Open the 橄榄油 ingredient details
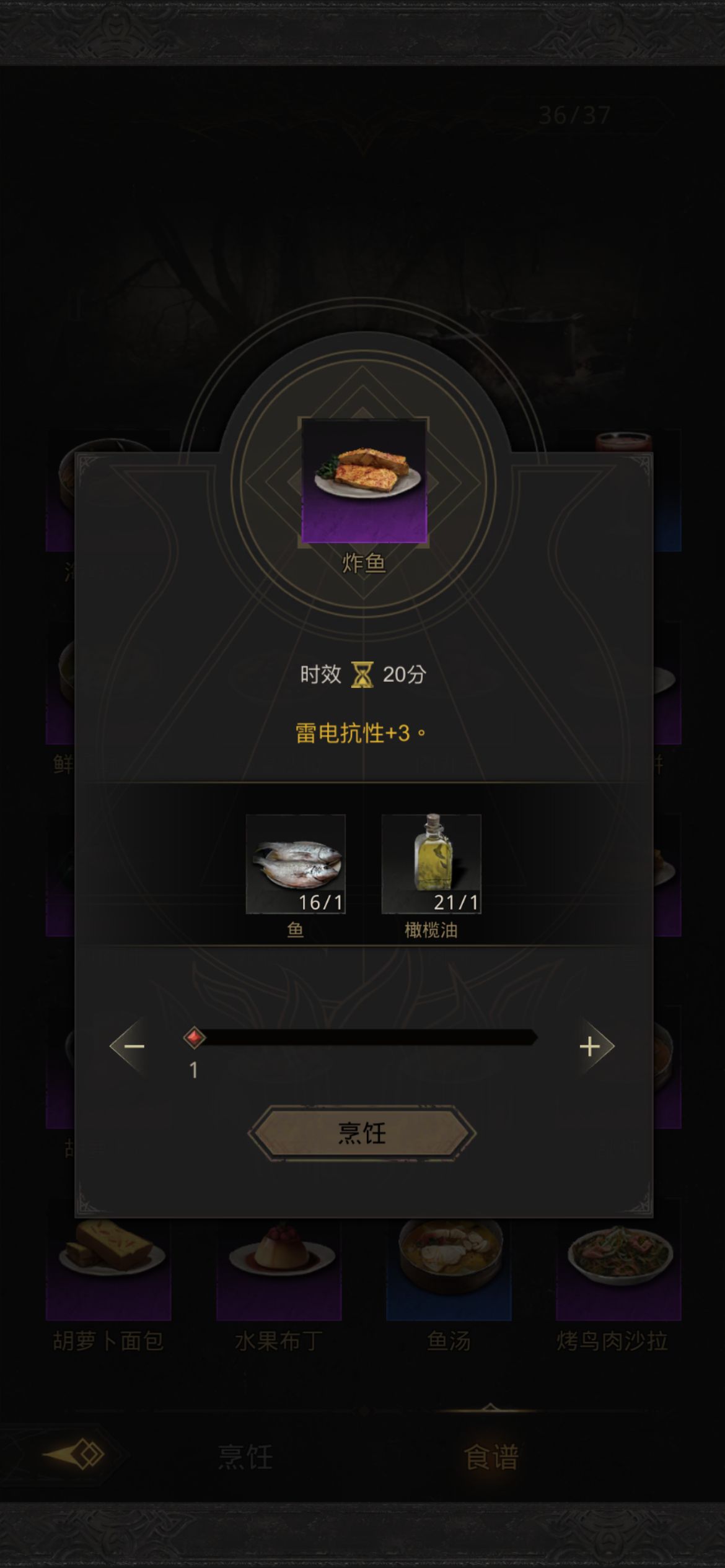 (431, 865)
